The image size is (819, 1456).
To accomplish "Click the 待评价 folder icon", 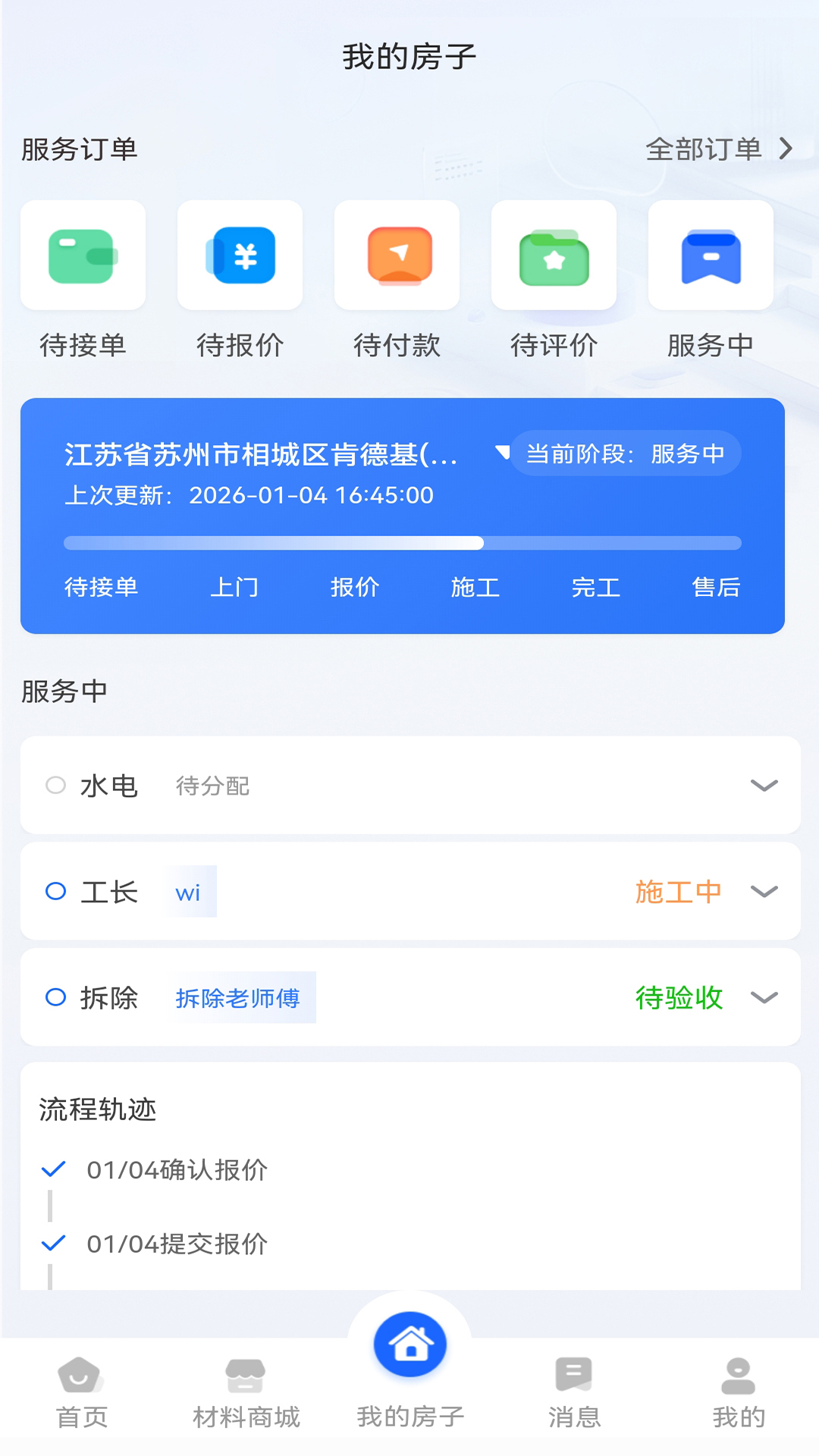I will (554, 255).
